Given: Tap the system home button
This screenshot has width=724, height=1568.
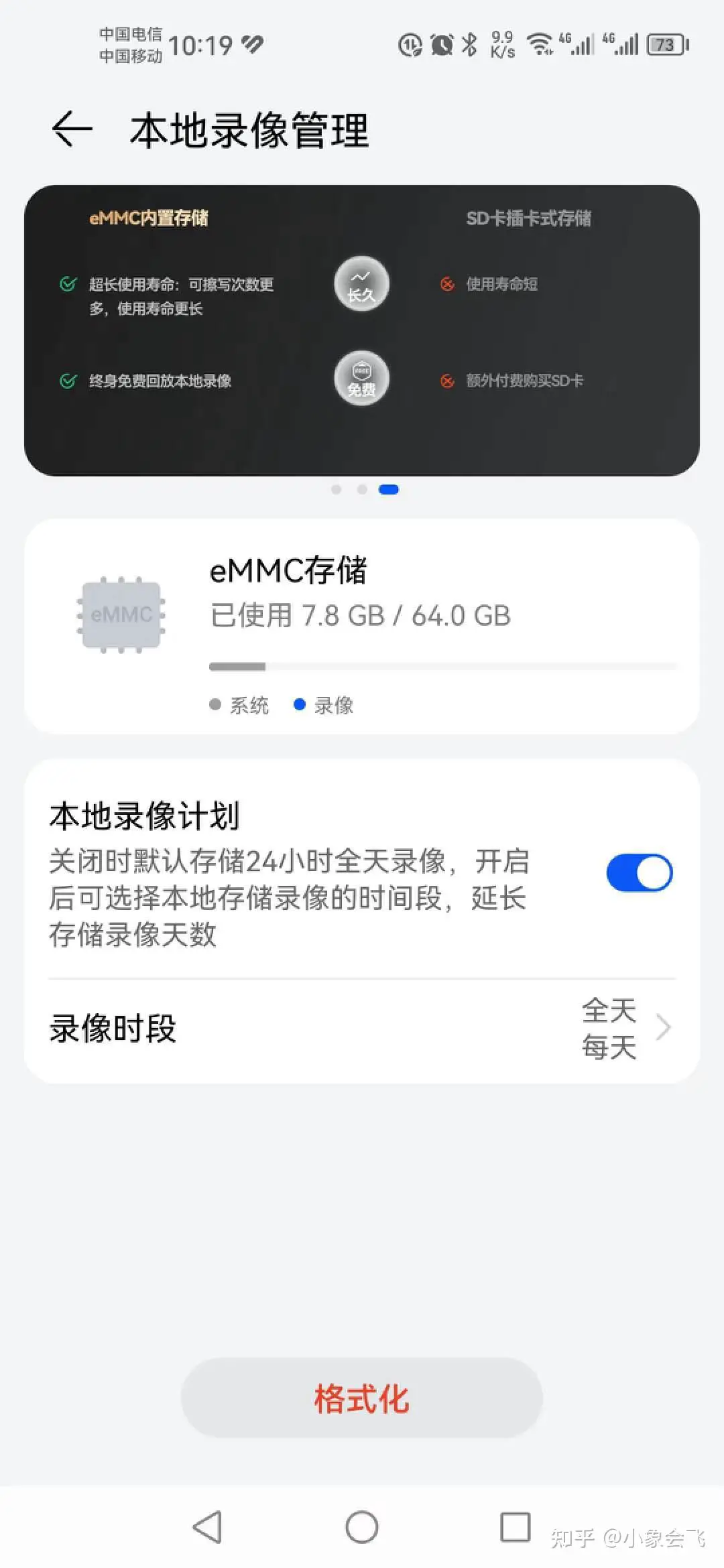Looking at the screenshot, I should click(x=362, y=1527).
